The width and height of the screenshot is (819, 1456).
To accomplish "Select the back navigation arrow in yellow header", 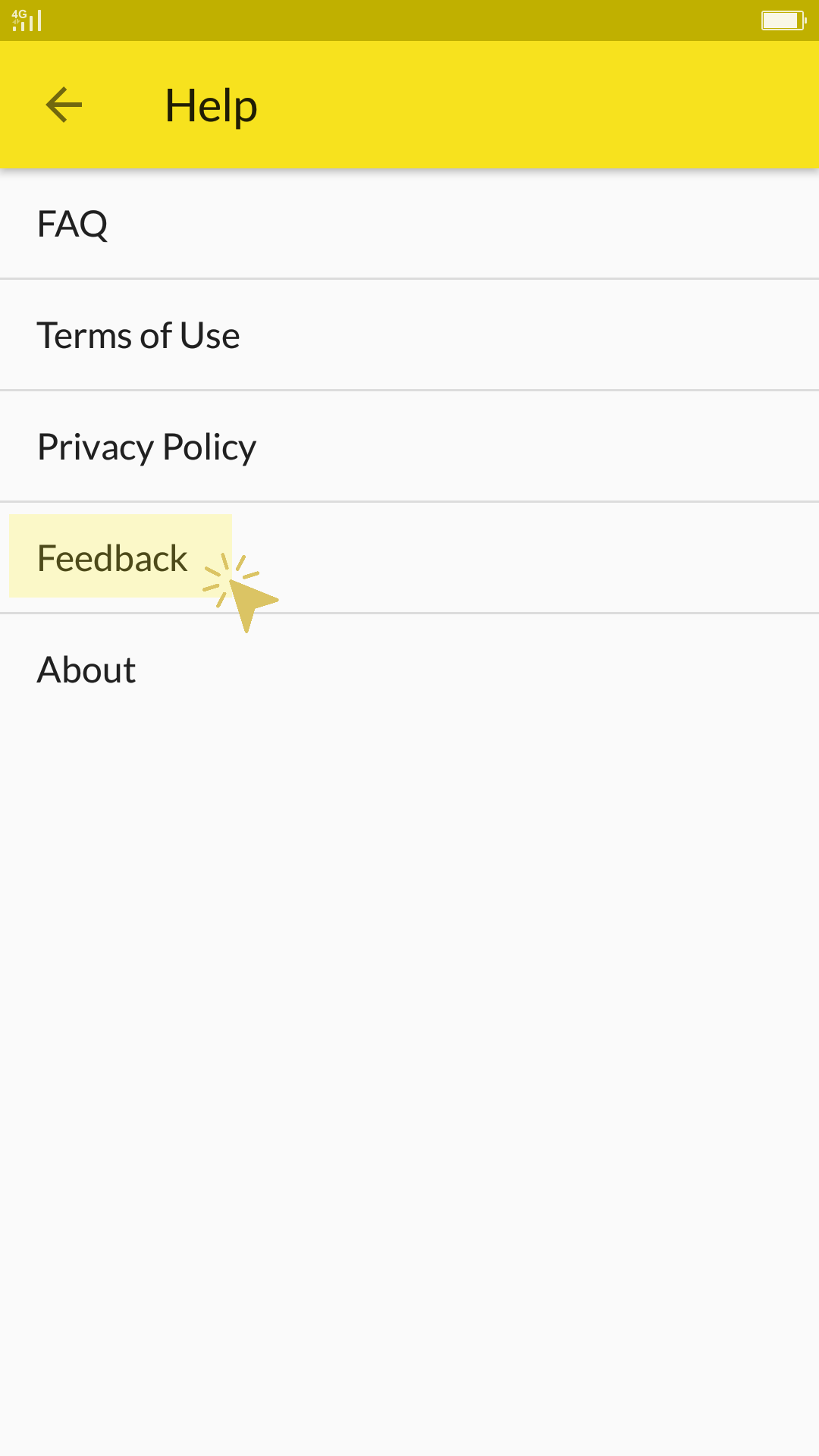I will (x=63, y=104).
